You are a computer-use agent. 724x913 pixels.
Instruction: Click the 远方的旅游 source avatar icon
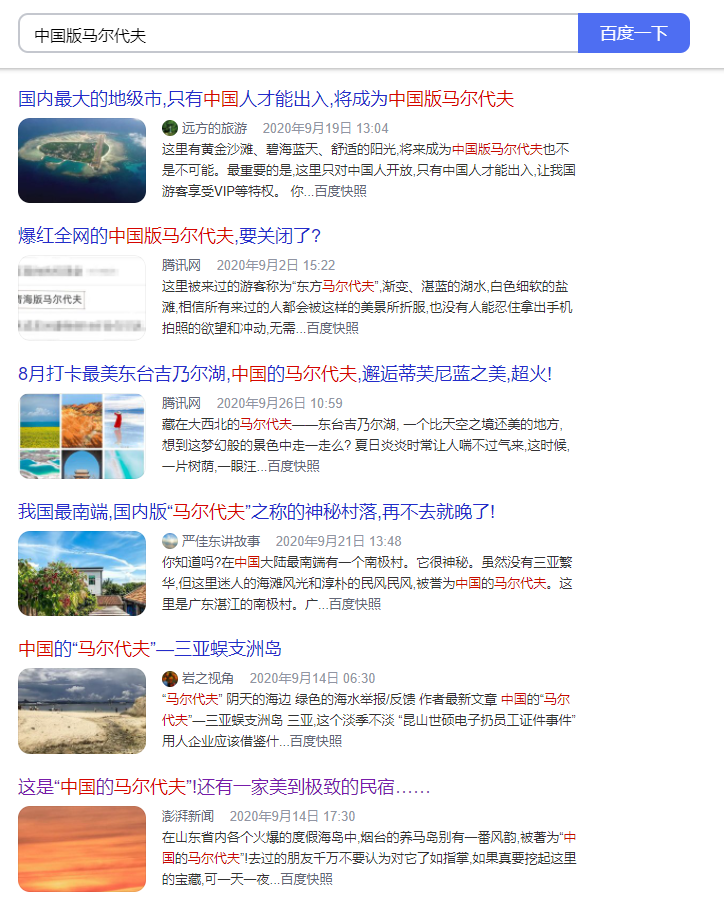pos(167,127)
